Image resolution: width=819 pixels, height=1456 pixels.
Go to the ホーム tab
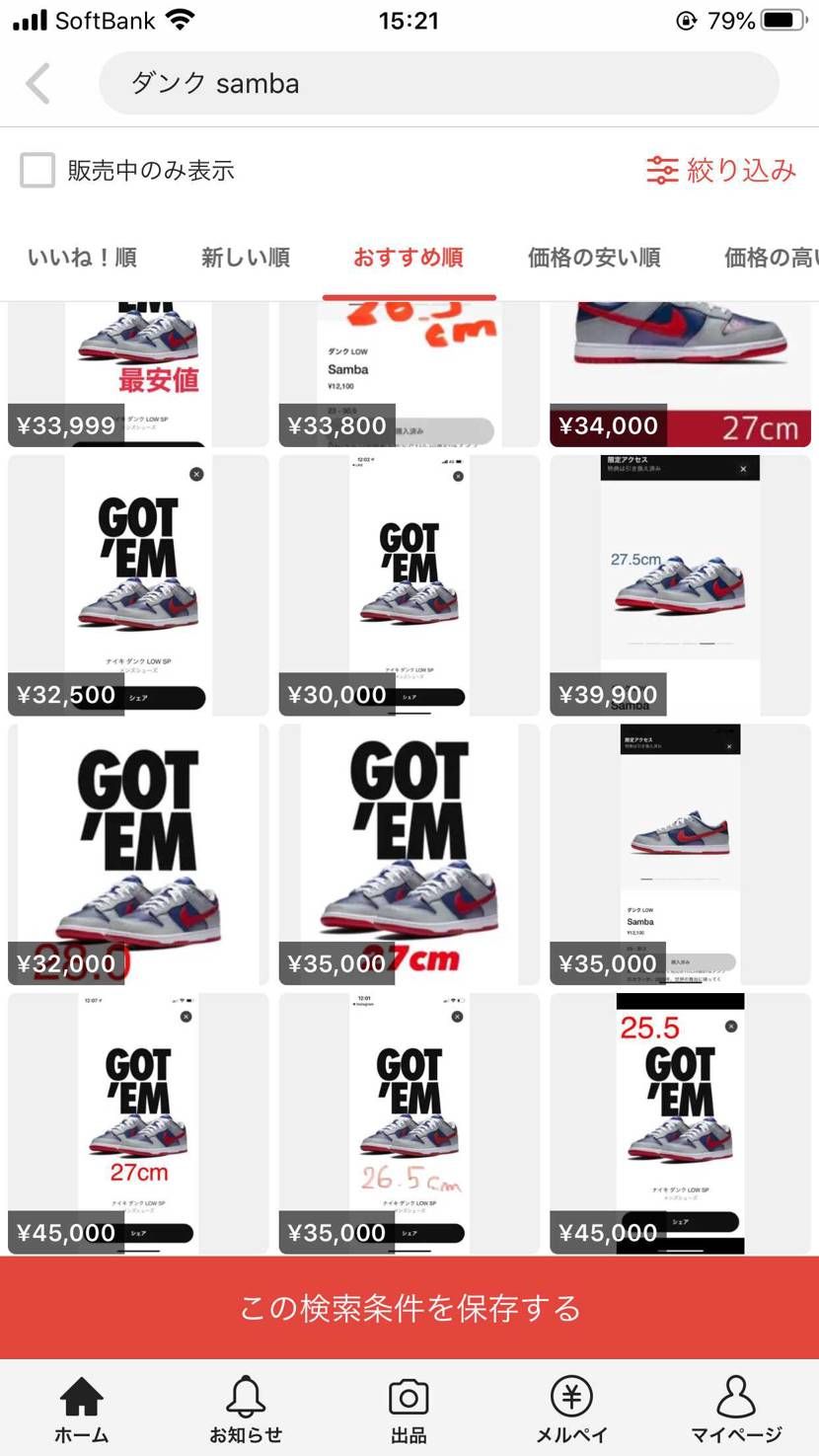[82, 1410]
